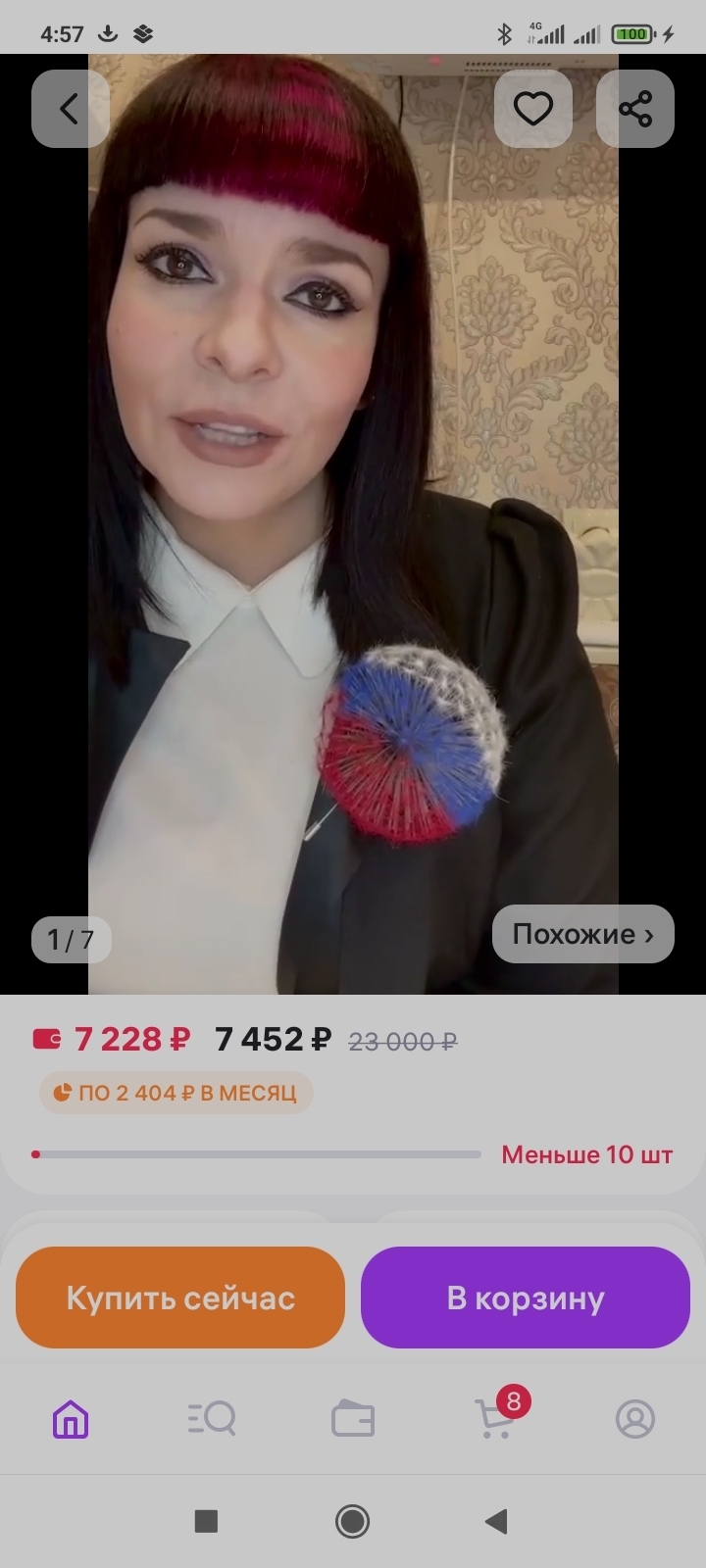706x1568 pixels.
Task: Open the installment offer по 2 404 ₽ в месяц
Action: click(x=176, y=1093)
